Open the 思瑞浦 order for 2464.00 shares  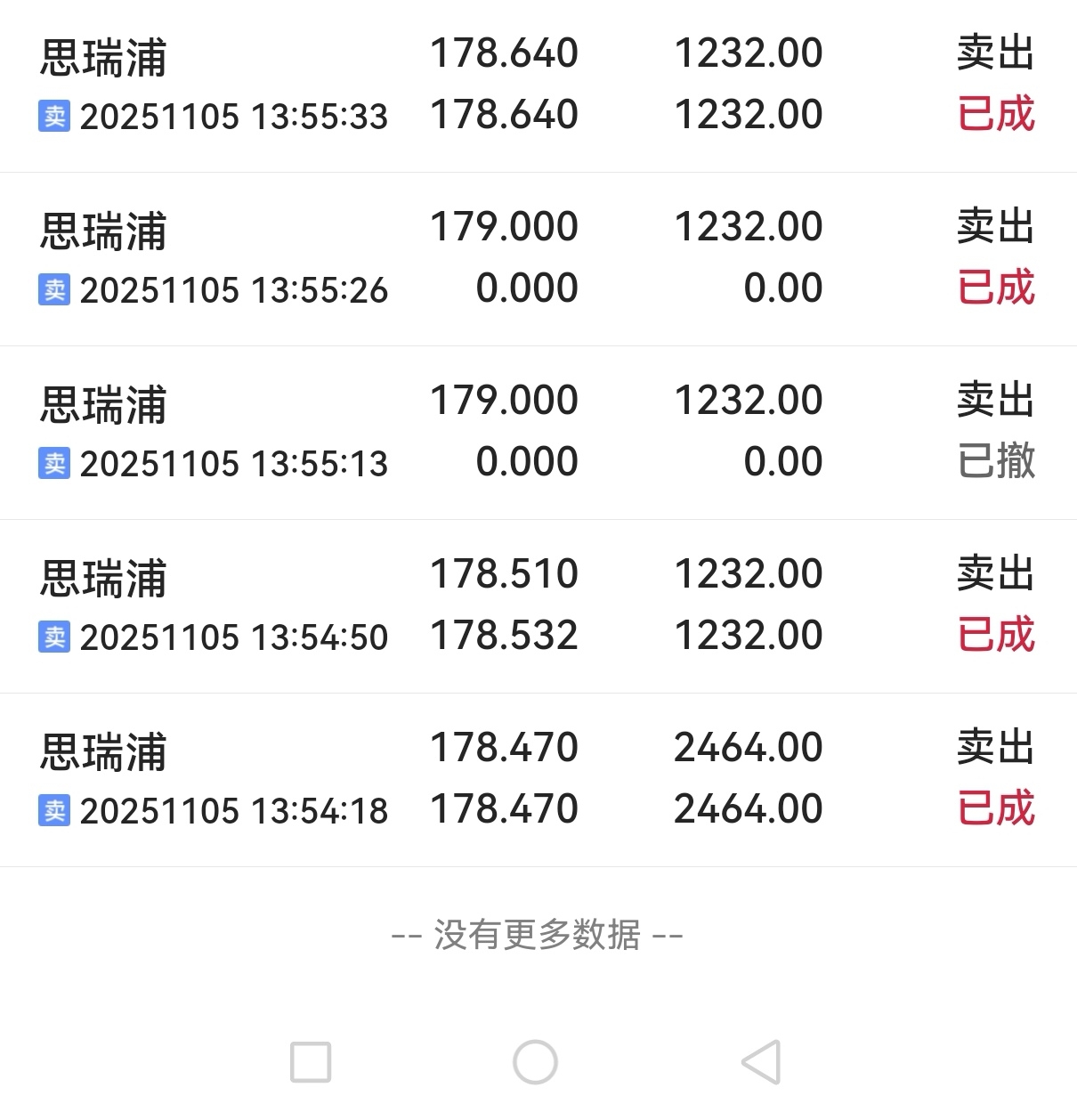(x=538, y=779)
